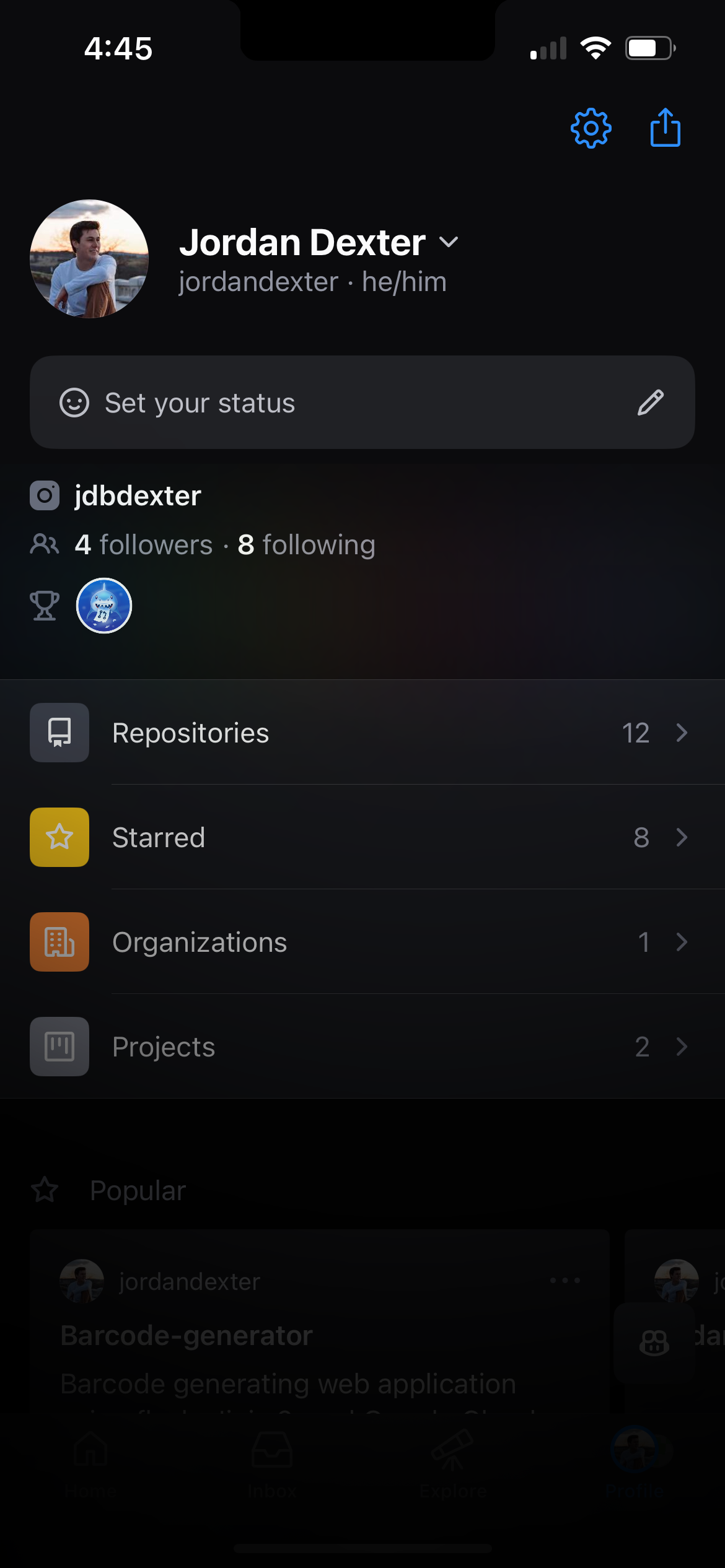Open the settings gear
The width and height of the screenshot is (725, 1568).
click(591, 128)
